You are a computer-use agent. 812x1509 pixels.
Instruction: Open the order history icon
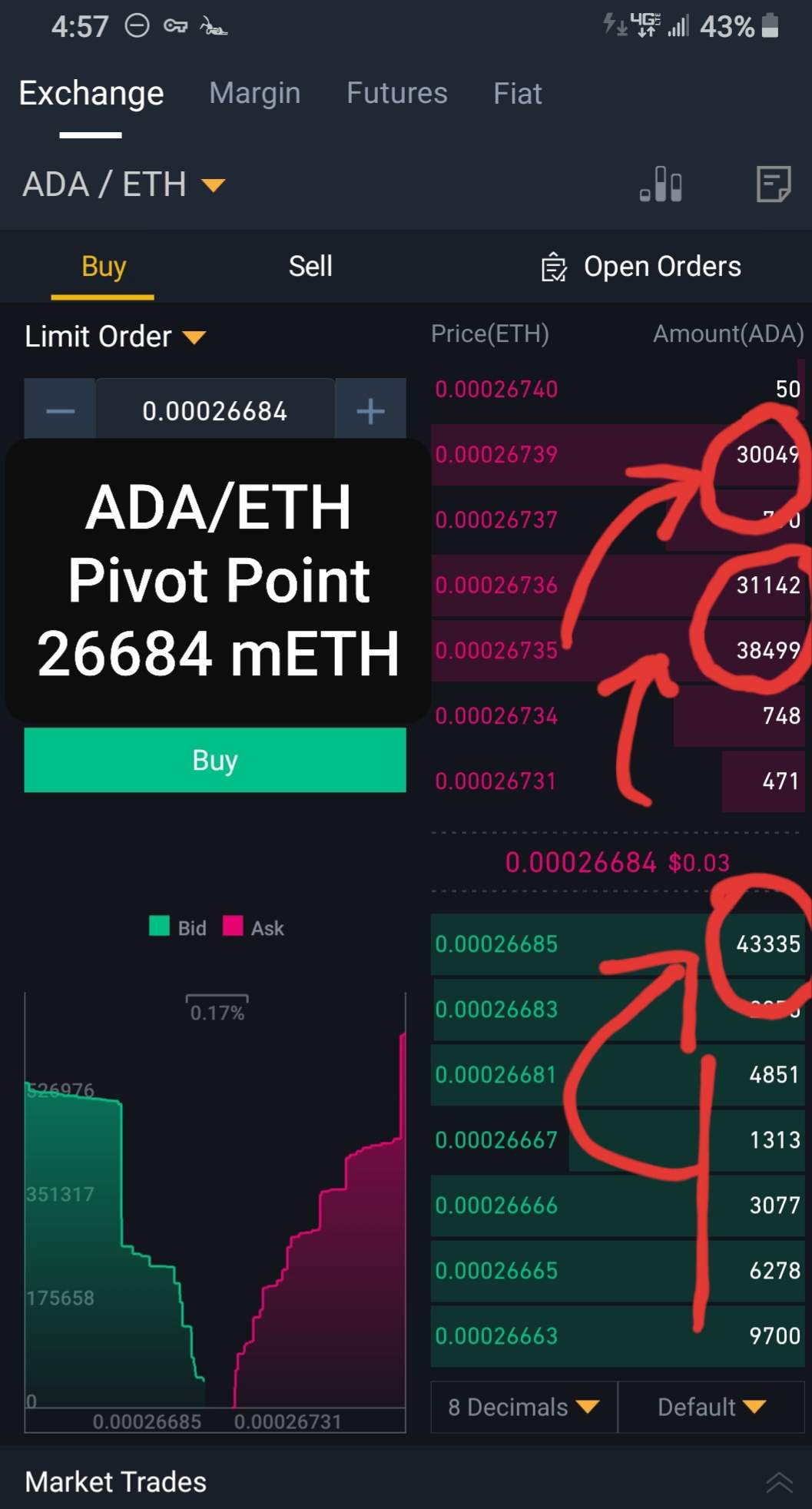[773, 184]
